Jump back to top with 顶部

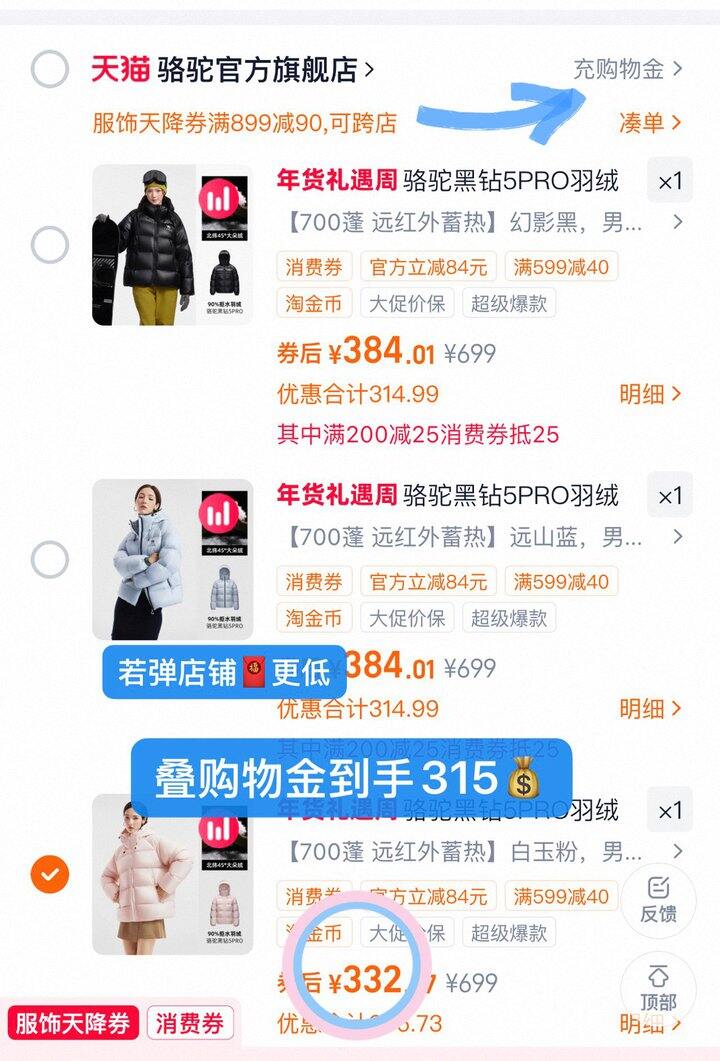658,986
